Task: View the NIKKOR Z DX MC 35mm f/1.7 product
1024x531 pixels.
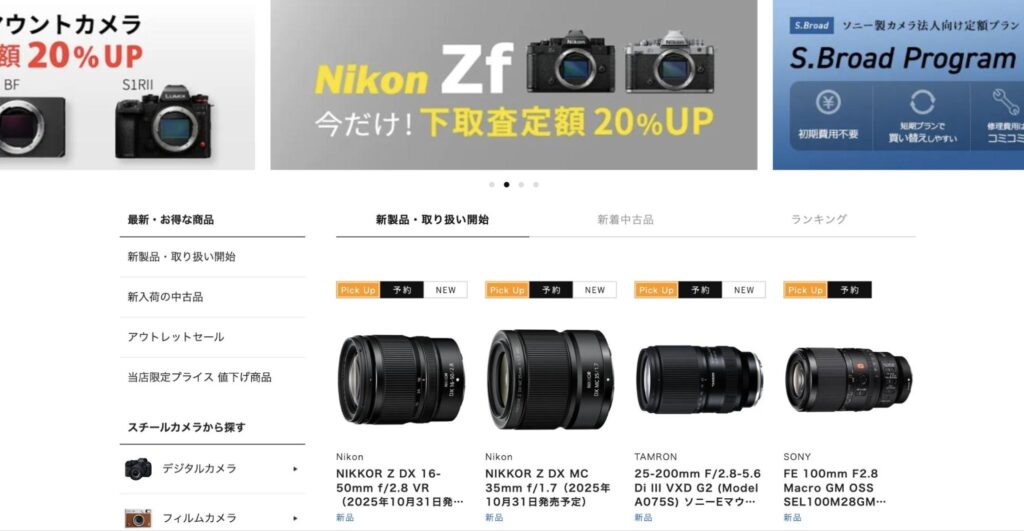Action: click(x=550, y=379)
